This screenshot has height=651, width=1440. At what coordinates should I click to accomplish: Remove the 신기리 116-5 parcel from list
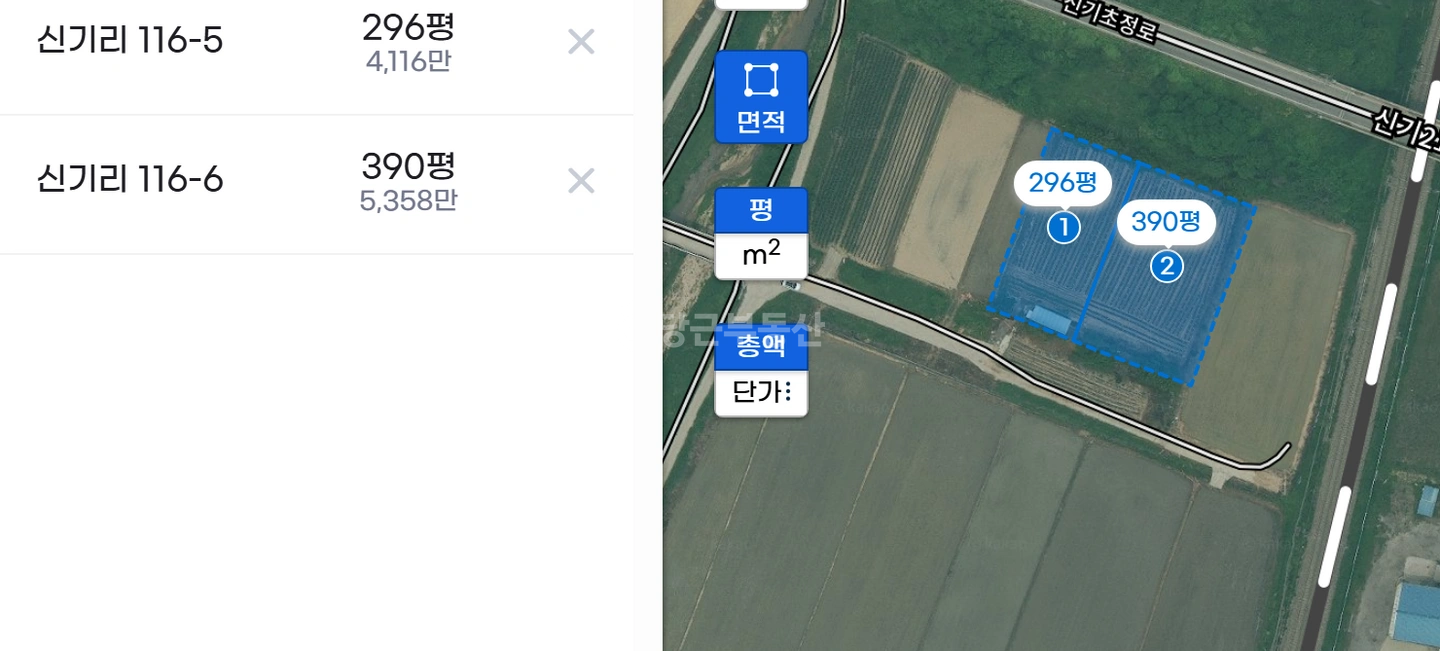(x=581, y=42)
